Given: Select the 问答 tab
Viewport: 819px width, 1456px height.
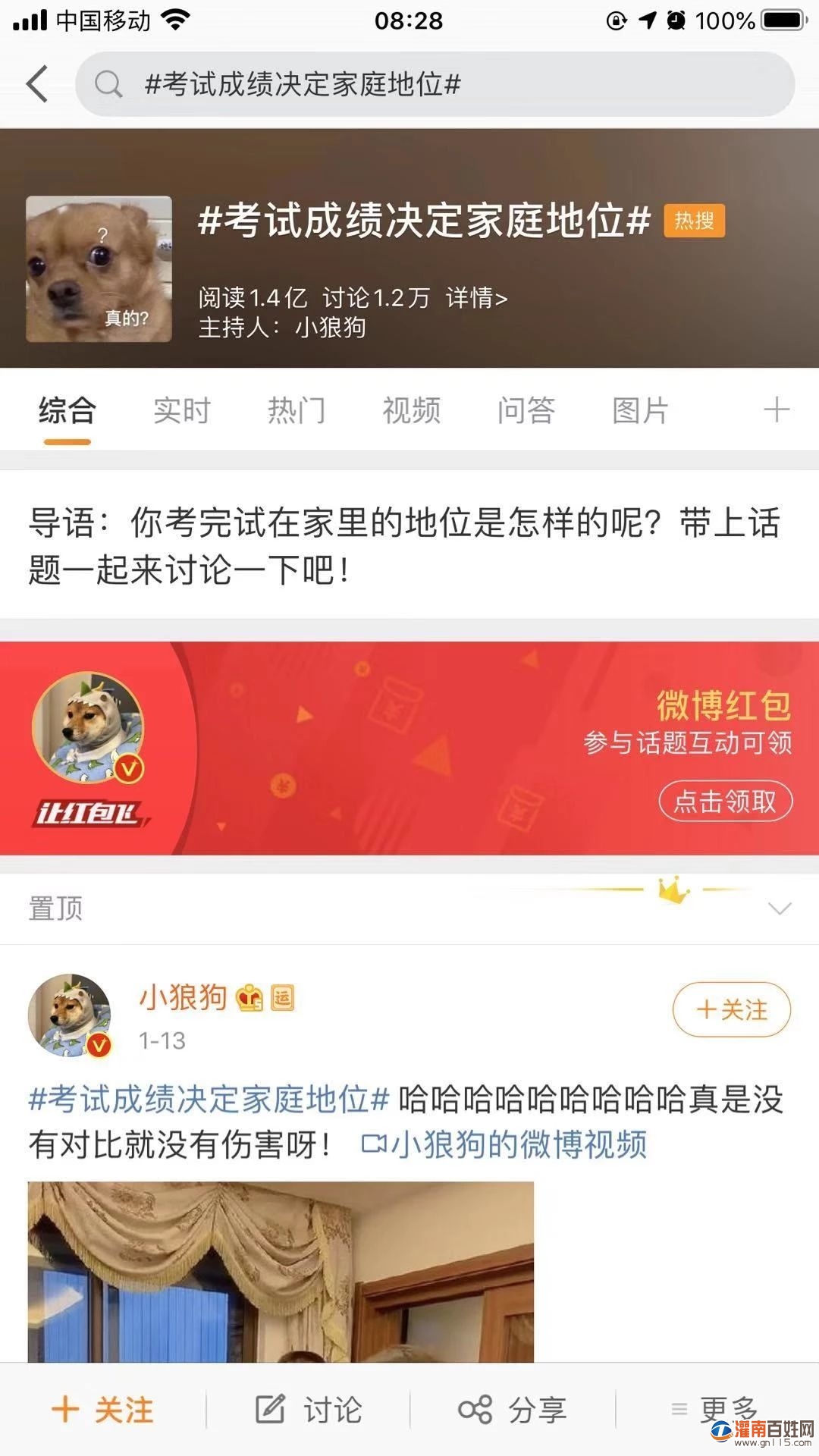Looking at the screenshot, I should coord(526,410).
